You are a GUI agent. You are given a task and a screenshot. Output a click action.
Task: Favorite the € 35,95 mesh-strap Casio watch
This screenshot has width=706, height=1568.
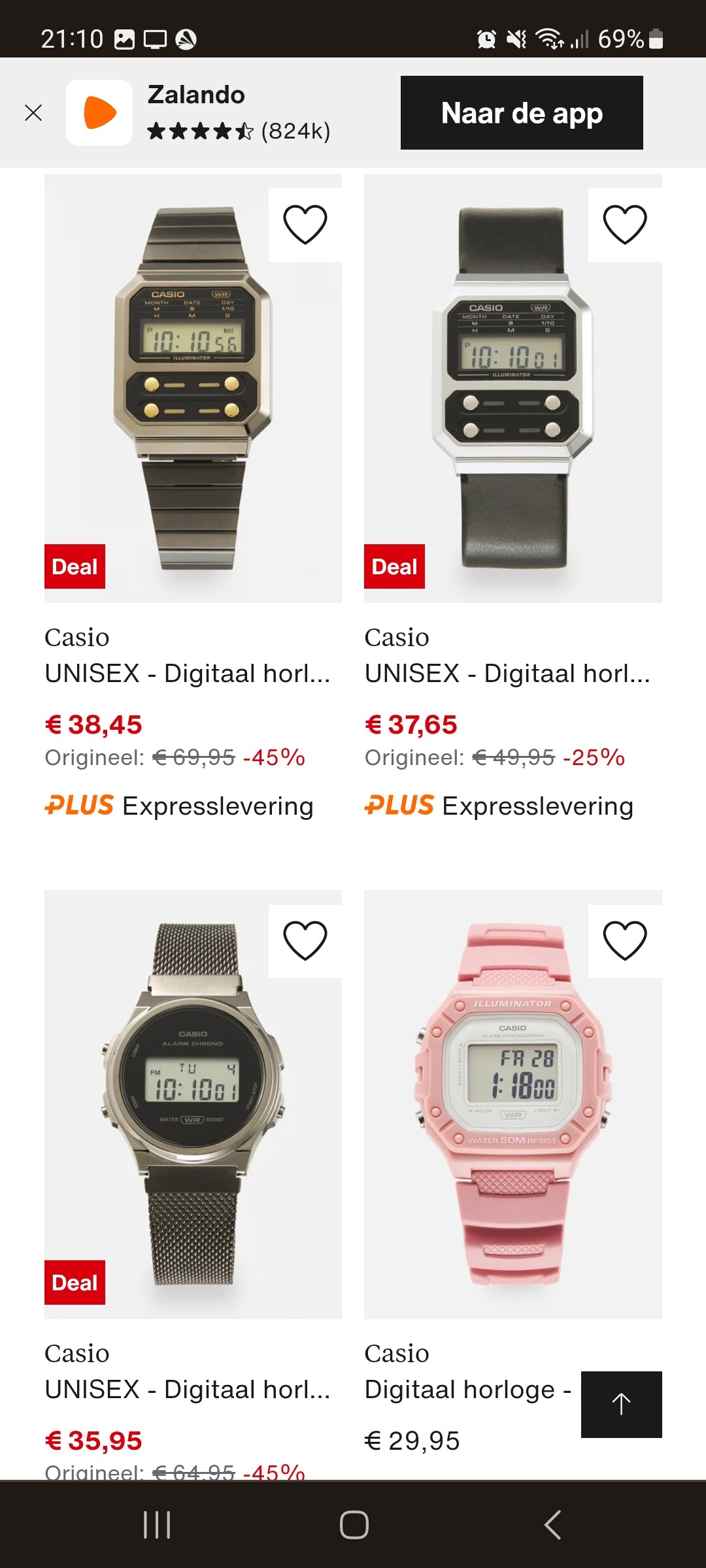(305, 941)
